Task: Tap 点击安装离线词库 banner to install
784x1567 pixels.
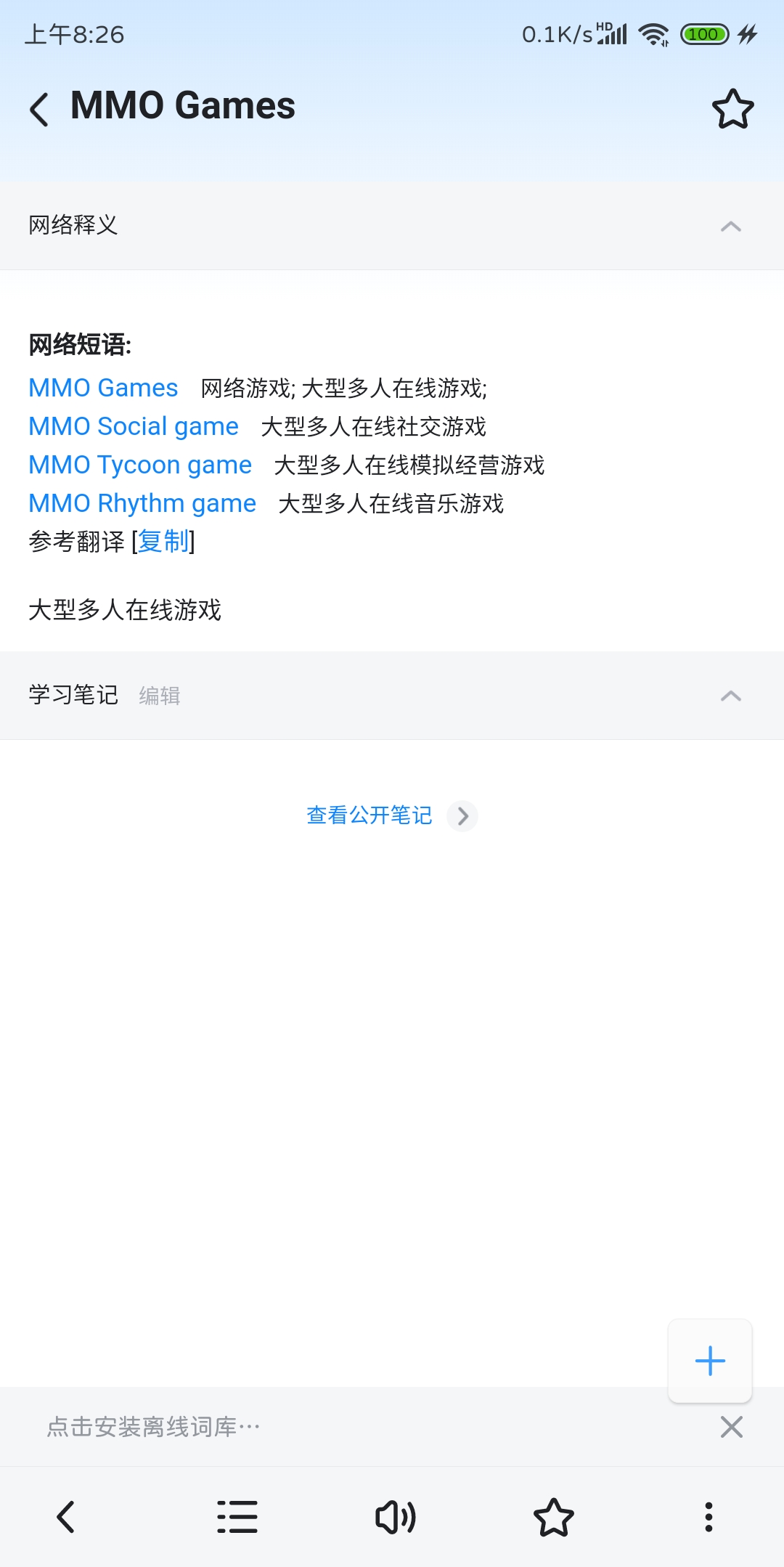Action: 151,1425
